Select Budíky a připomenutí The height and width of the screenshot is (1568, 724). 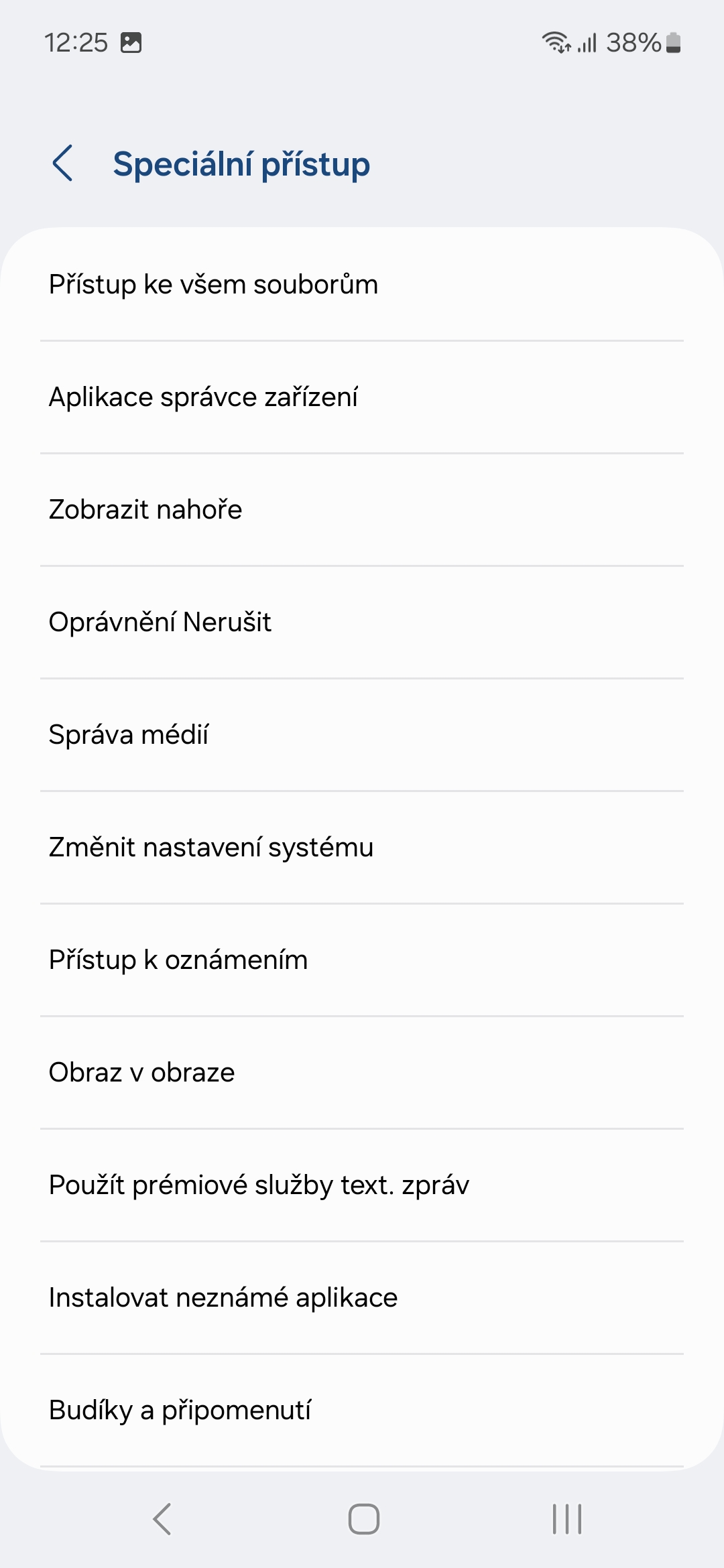tap(362, 1411)
